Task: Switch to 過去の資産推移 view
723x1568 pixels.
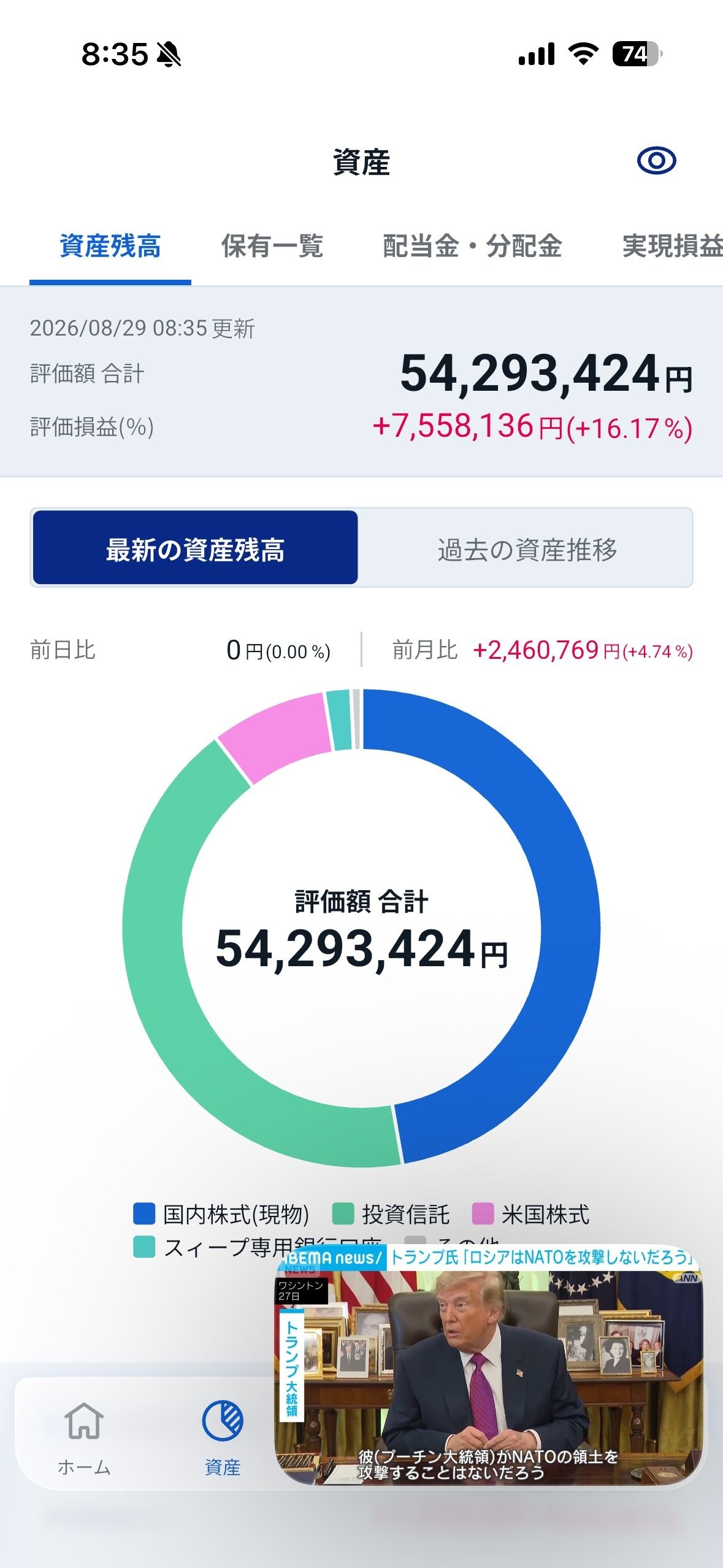Action: pyautogui.click(x=527, y=548)
